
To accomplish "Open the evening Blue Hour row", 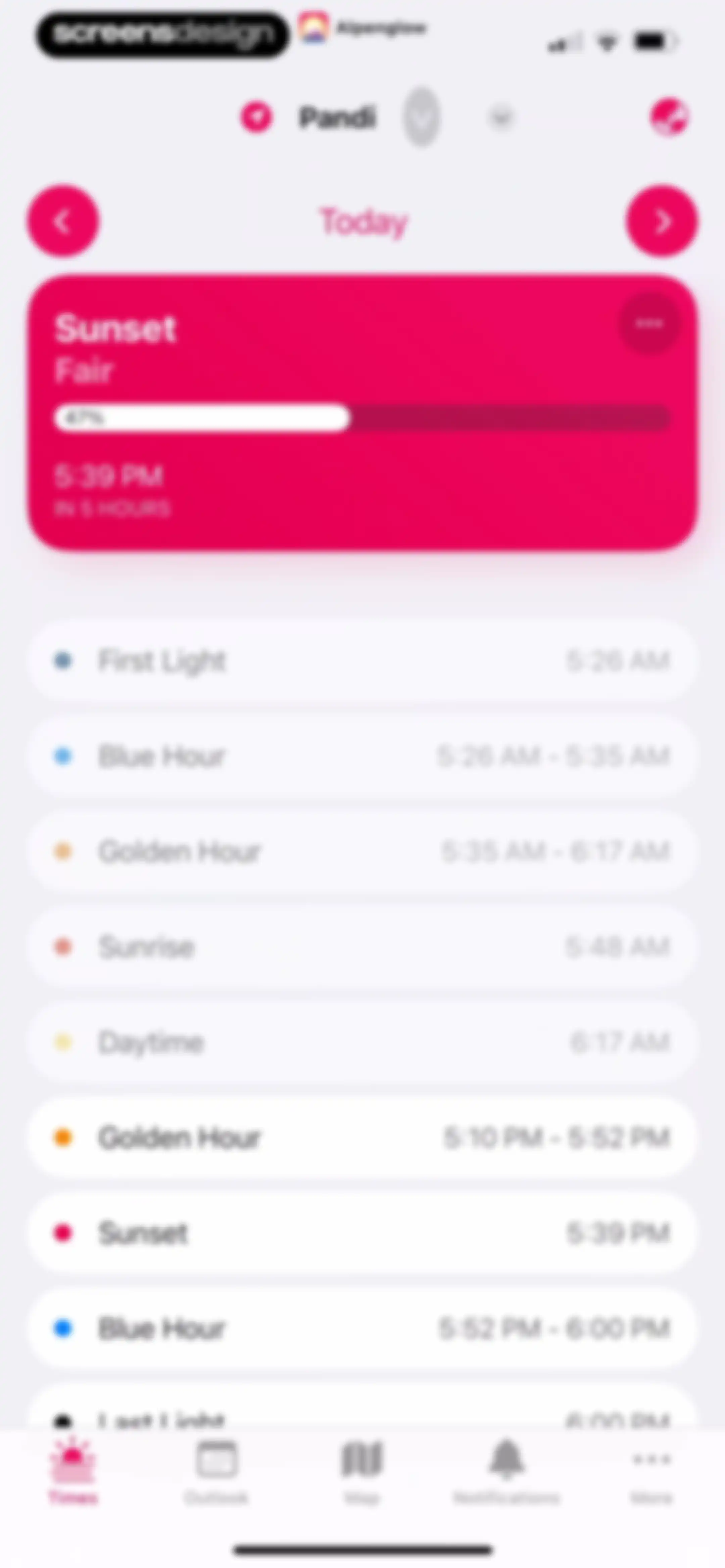I will [362, 1328].
